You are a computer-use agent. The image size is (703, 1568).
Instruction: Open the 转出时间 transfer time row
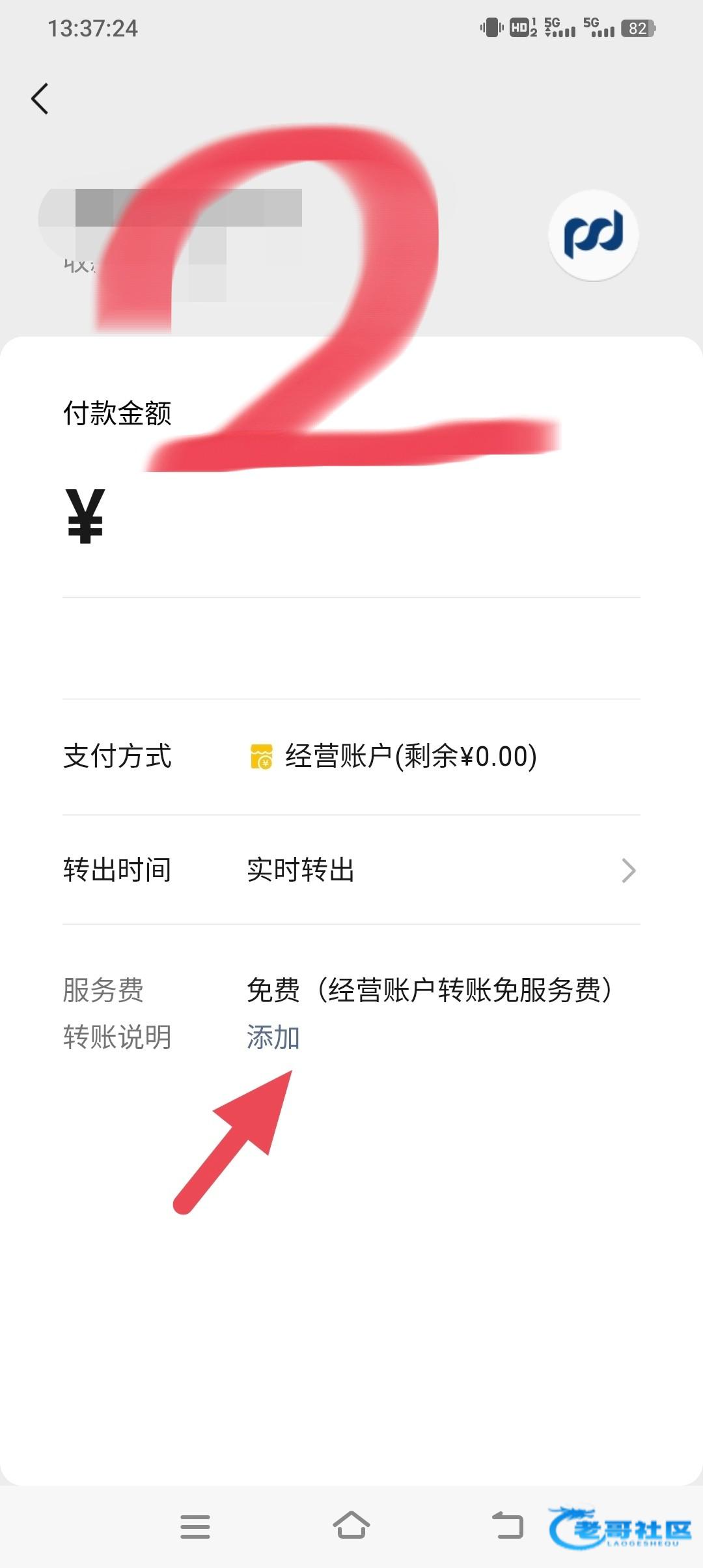351,870
